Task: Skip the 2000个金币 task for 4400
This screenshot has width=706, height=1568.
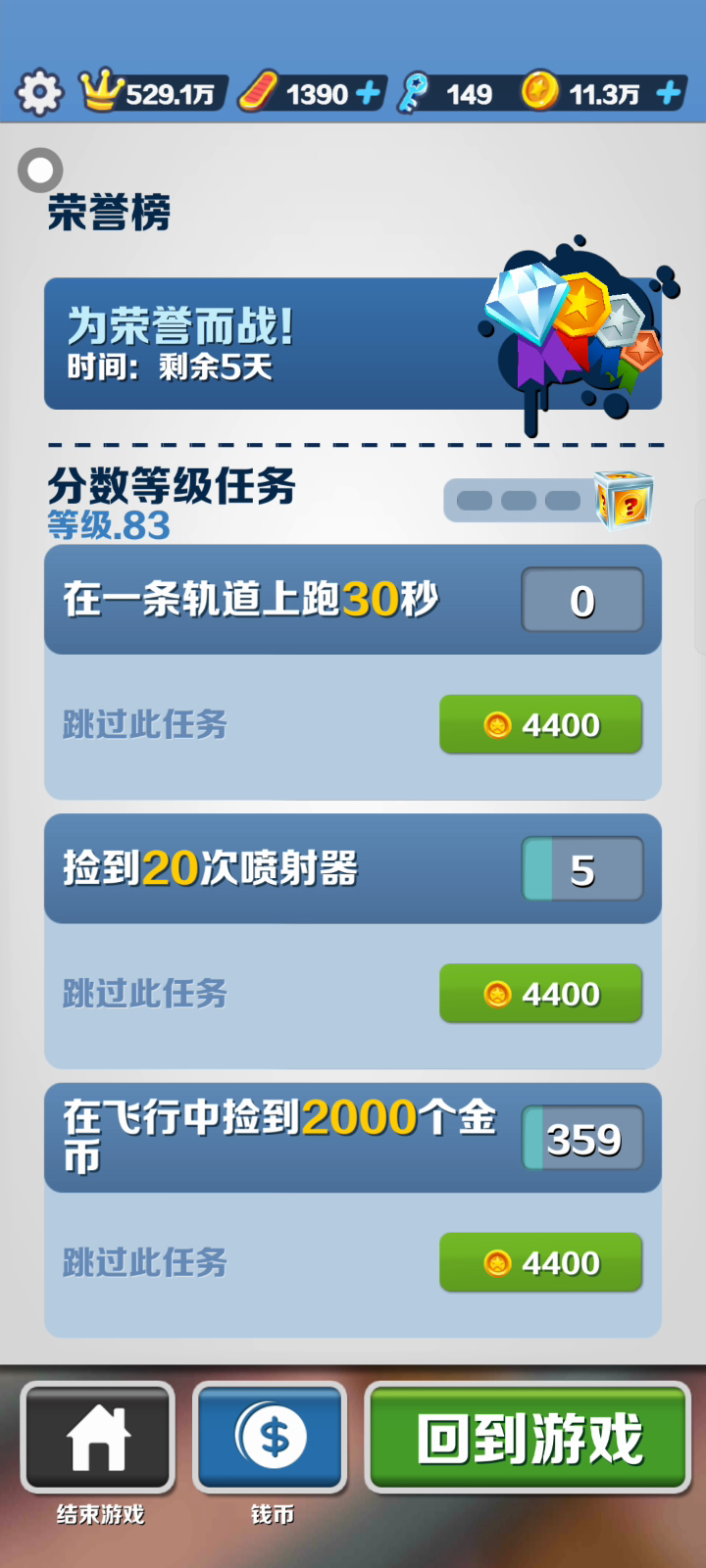Action: point(540,1262)
